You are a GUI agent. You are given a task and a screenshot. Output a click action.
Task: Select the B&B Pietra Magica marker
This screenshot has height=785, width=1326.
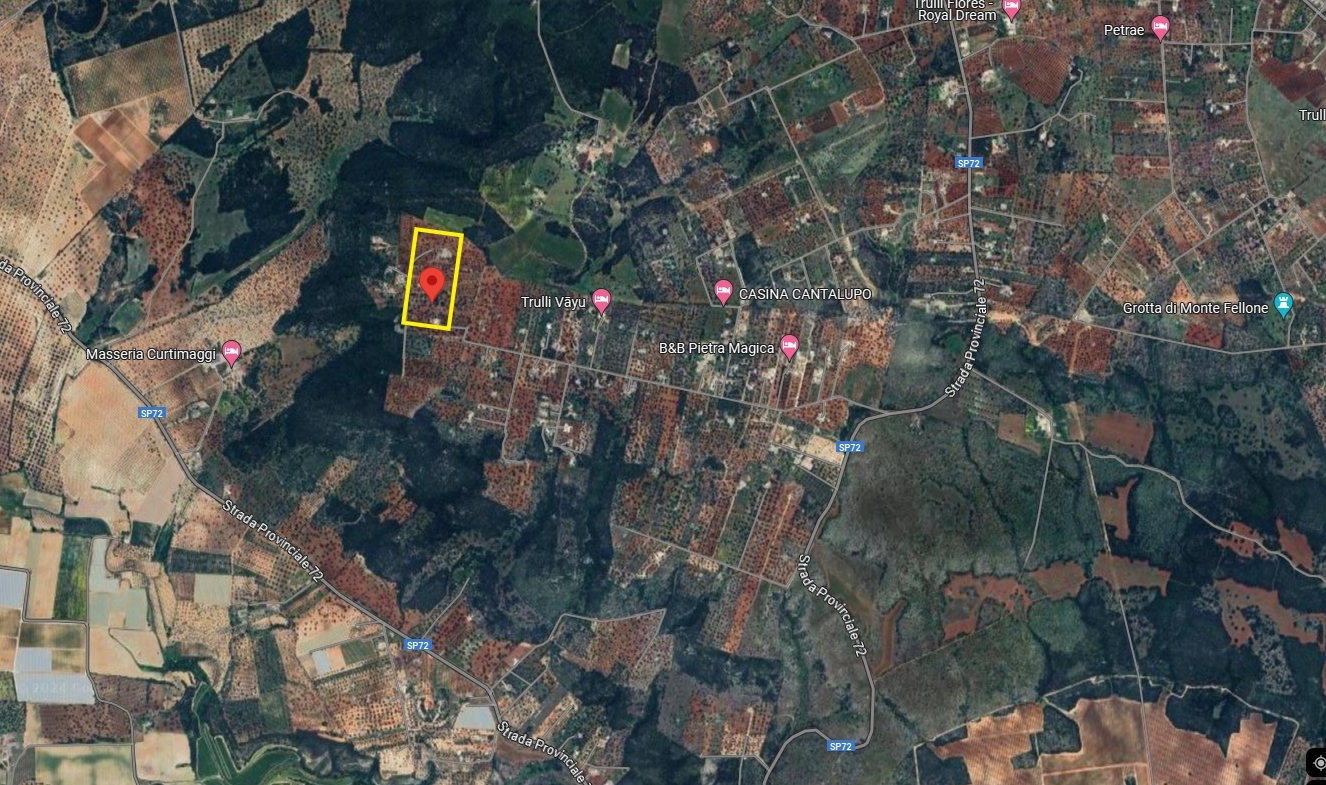tap(789, 346)
